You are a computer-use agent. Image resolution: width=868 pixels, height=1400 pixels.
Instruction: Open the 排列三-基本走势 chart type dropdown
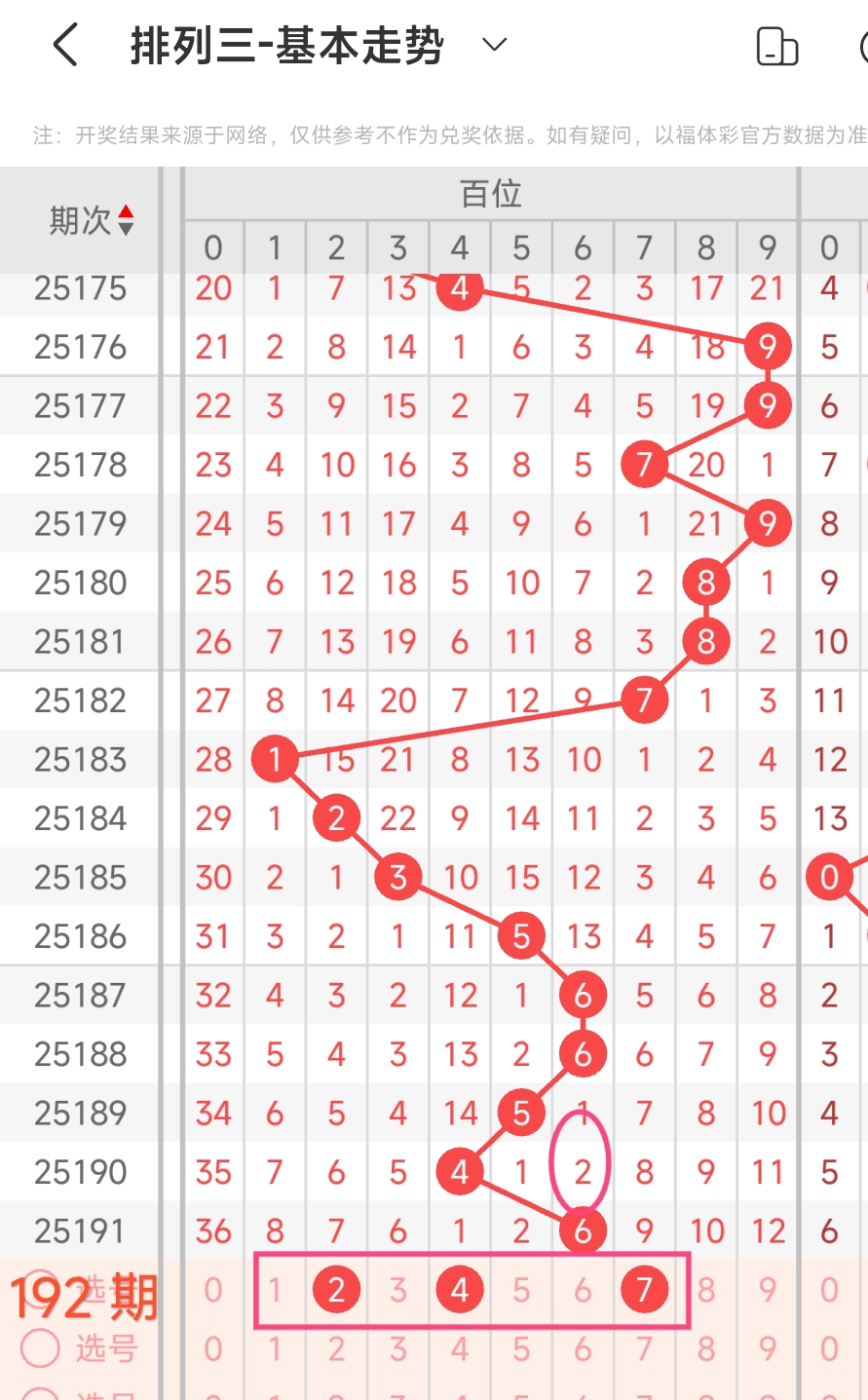(495, 45)
